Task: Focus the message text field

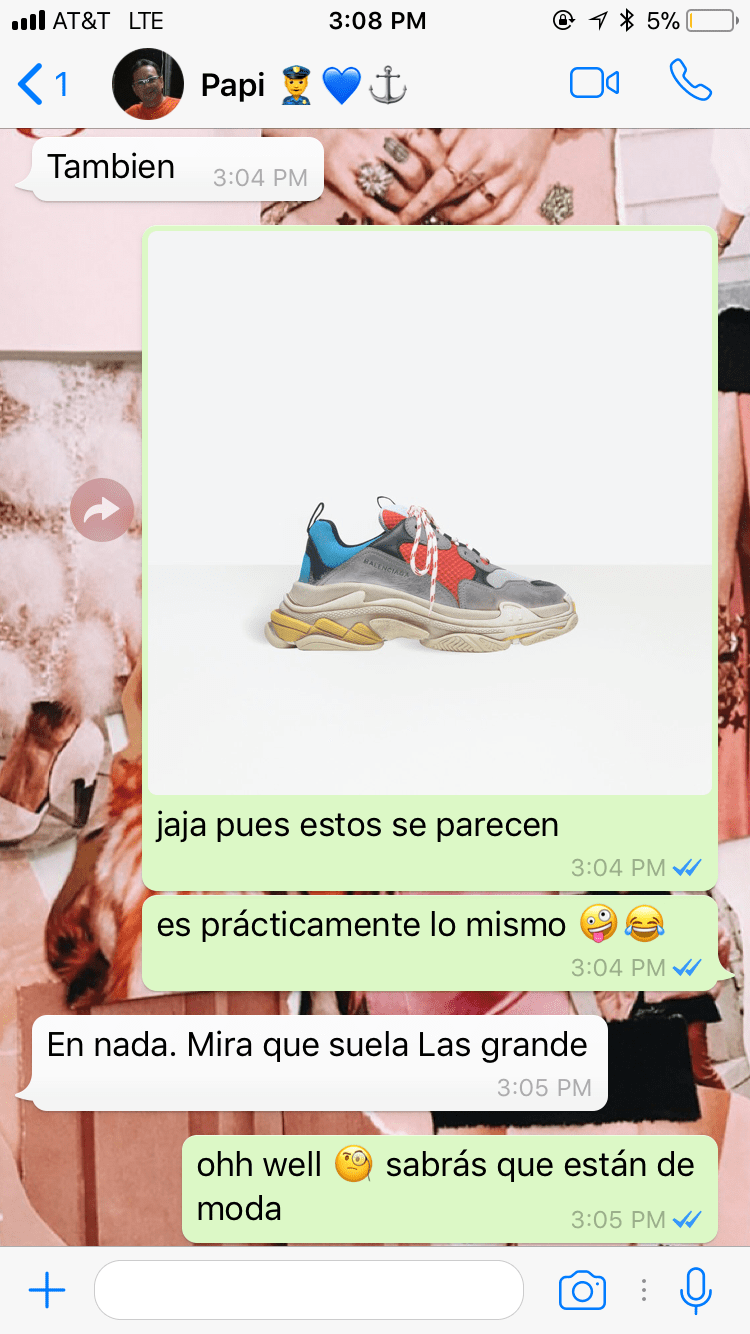Action: click(x=308, y=1290)
